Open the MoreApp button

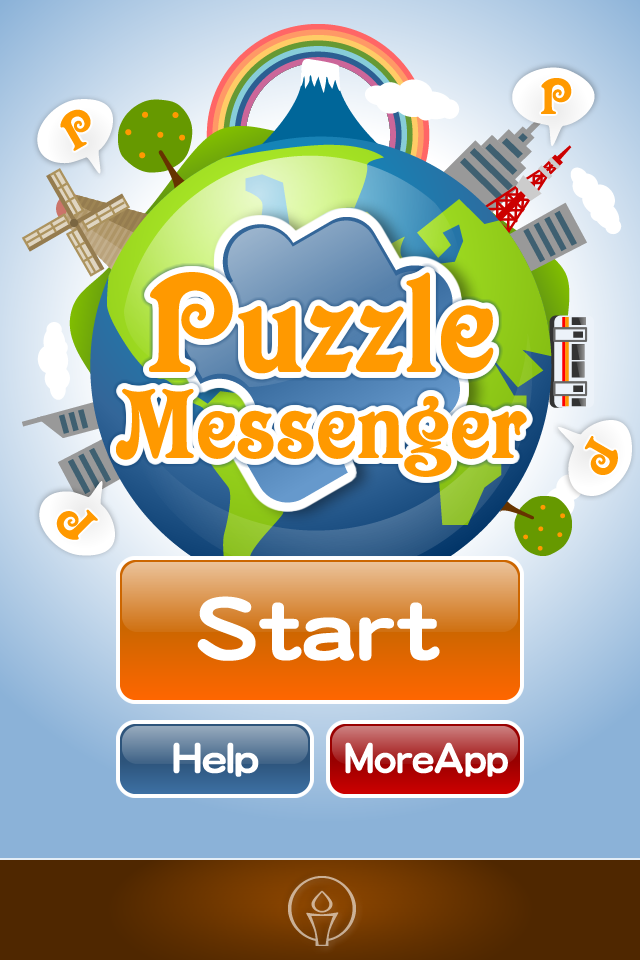(x=425, y=759)
